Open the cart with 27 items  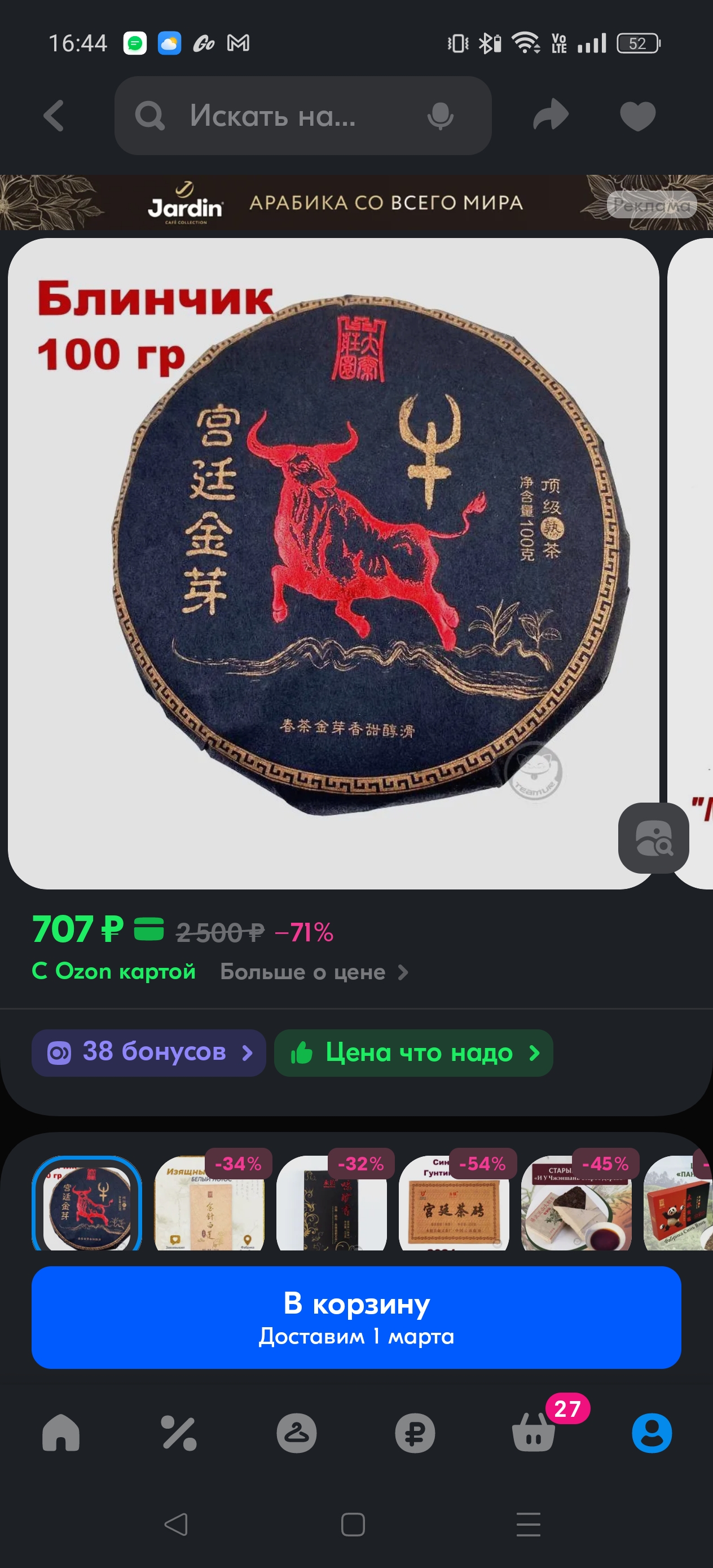click(x=534, y=1433)
